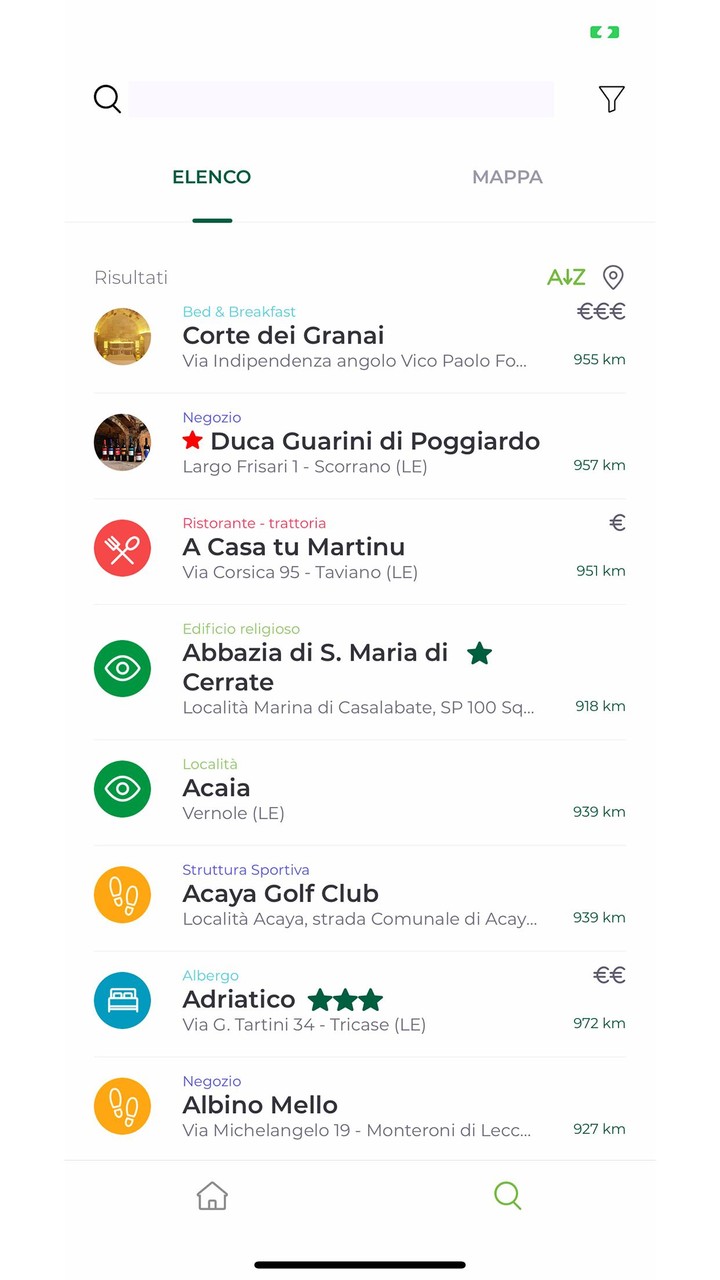The width and height of the screenshot is (720, 1280).
Task: Select the ELENCO tab
Action: (x=211, y=177)
